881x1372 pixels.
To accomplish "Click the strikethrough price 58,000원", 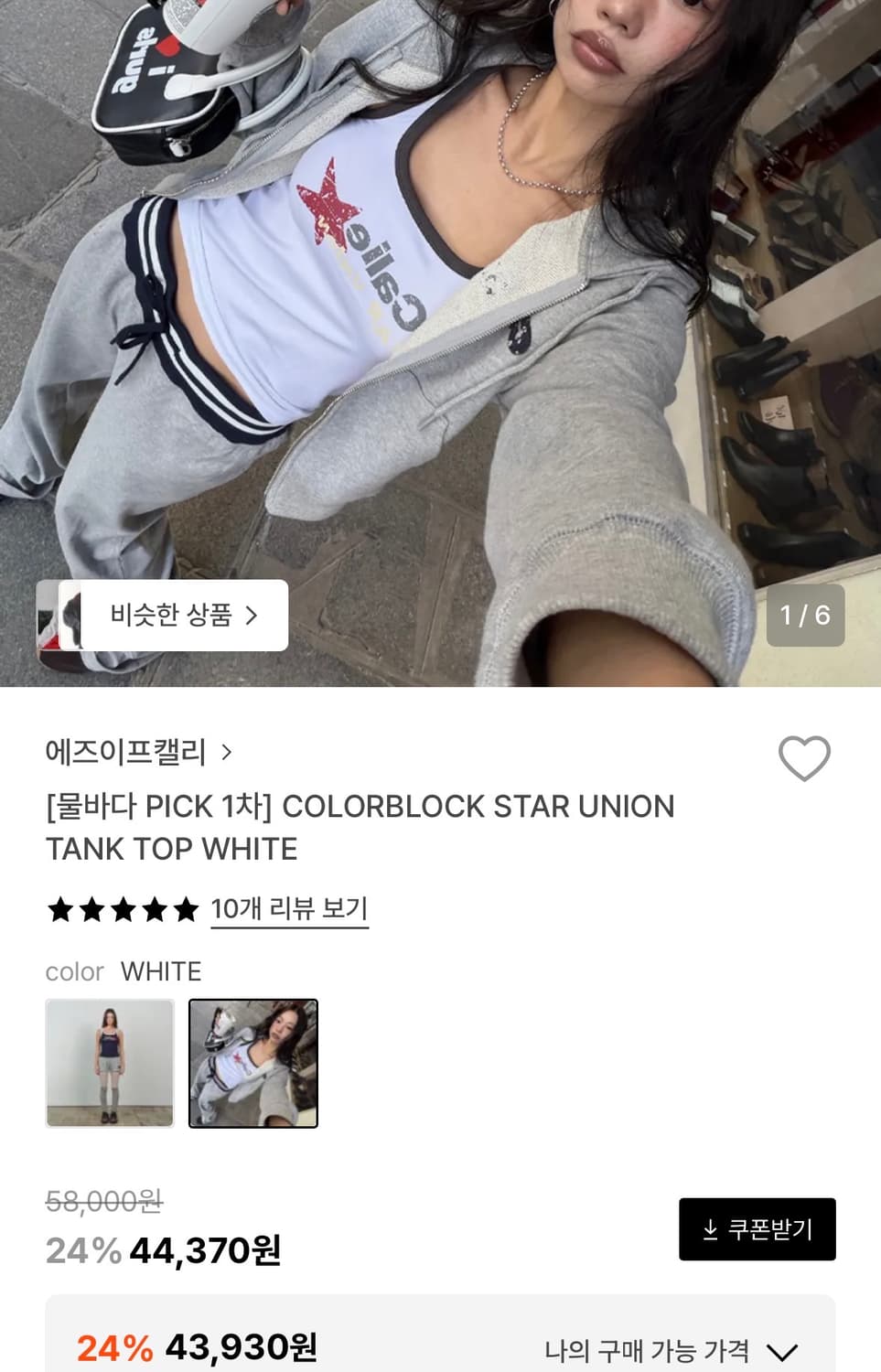I will (103, 1204).
